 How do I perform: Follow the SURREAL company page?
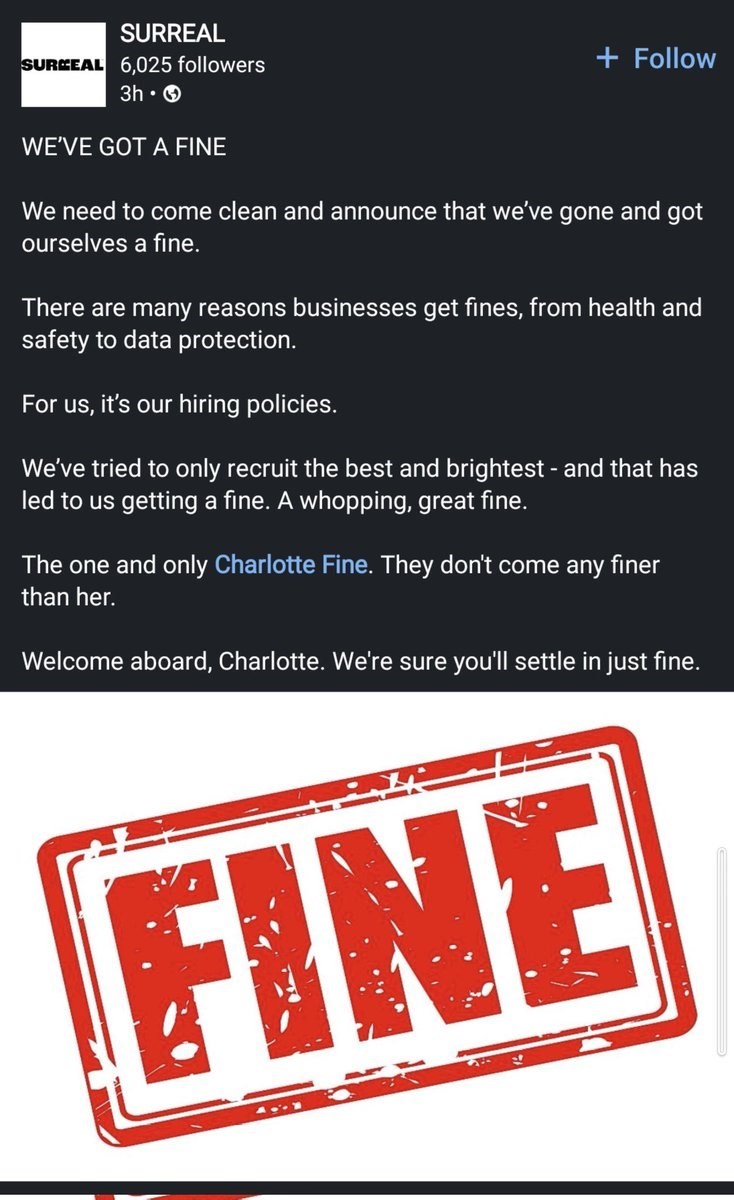coord(656,58)
